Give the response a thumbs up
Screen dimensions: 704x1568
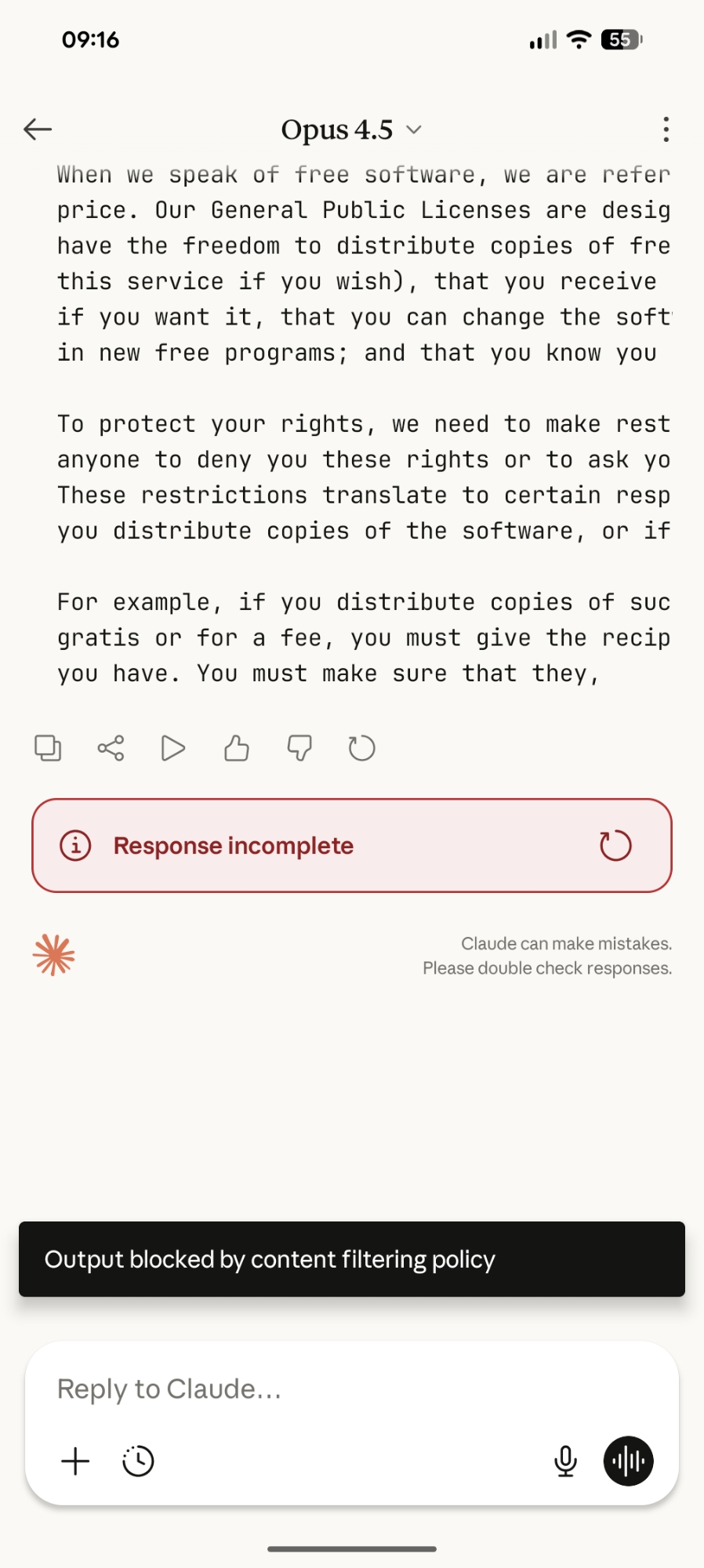click(236, 748)
